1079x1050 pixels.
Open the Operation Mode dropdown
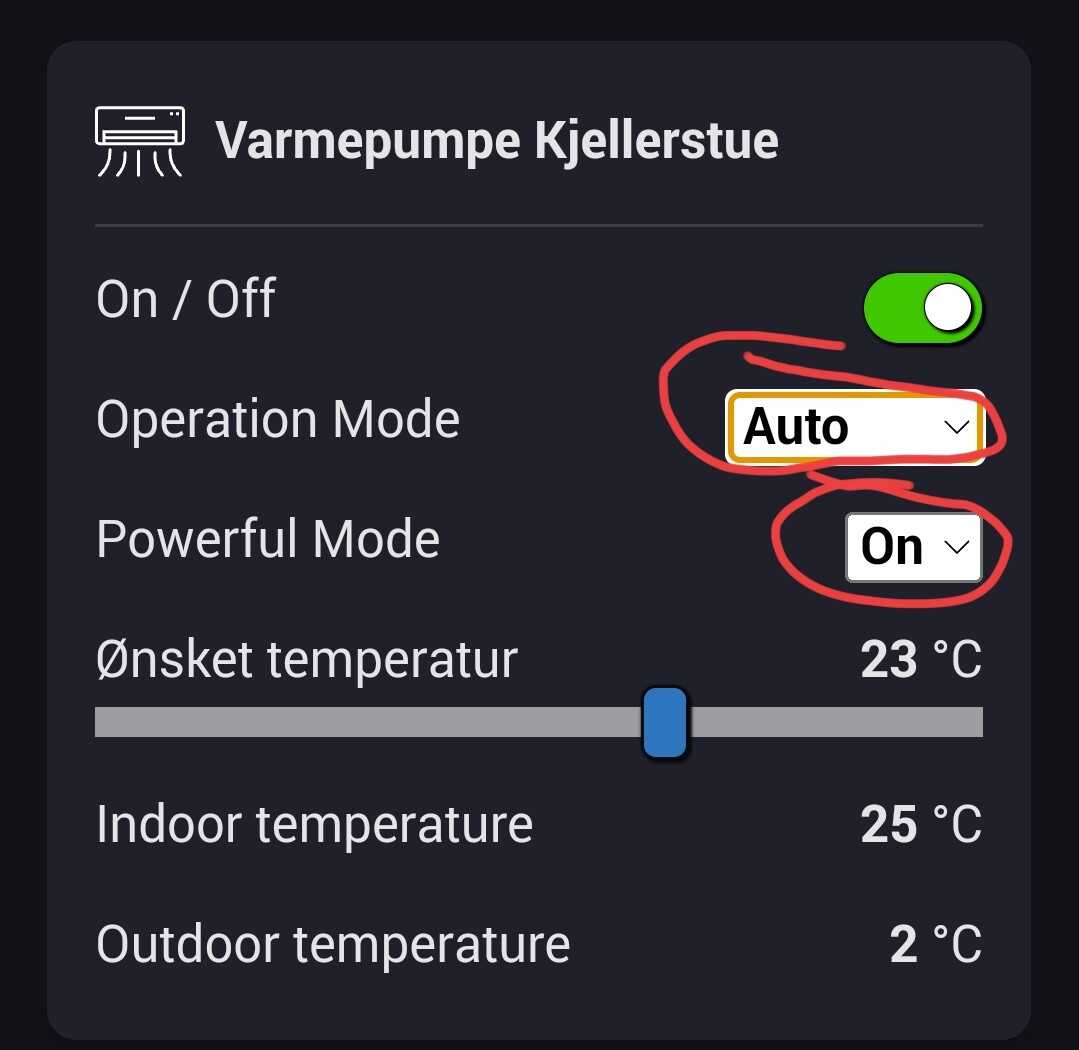coord(855,428)
